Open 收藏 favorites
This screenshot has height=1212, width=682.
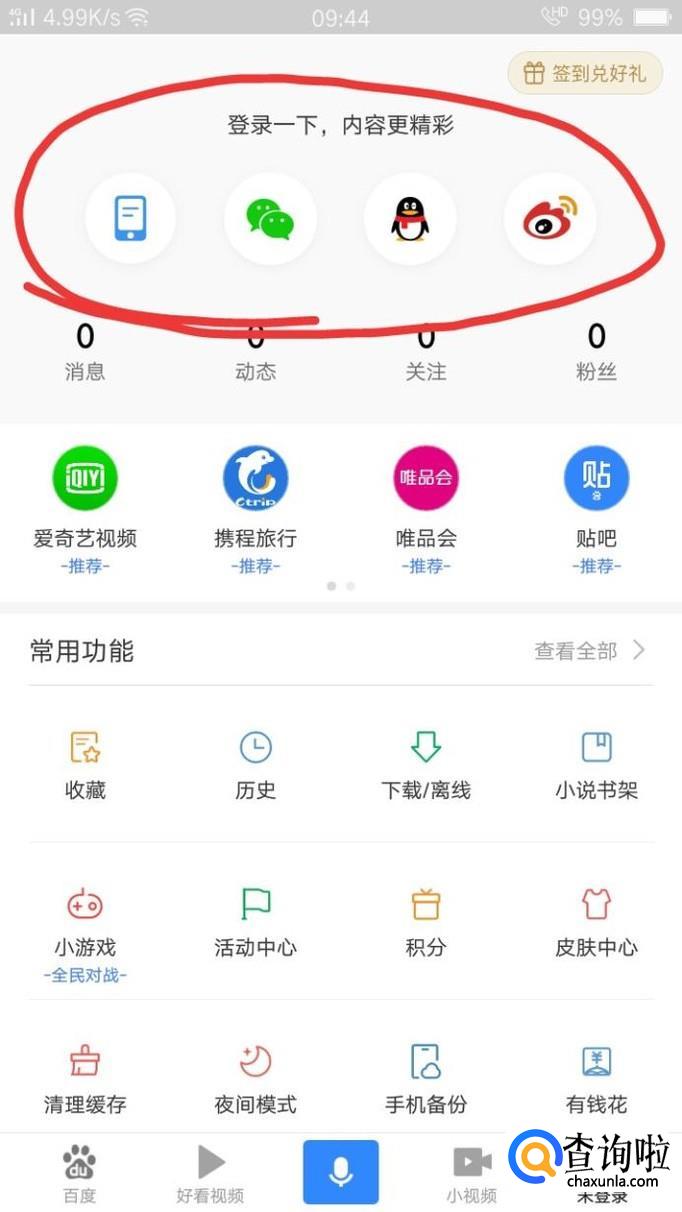click(x=85, y=765)
